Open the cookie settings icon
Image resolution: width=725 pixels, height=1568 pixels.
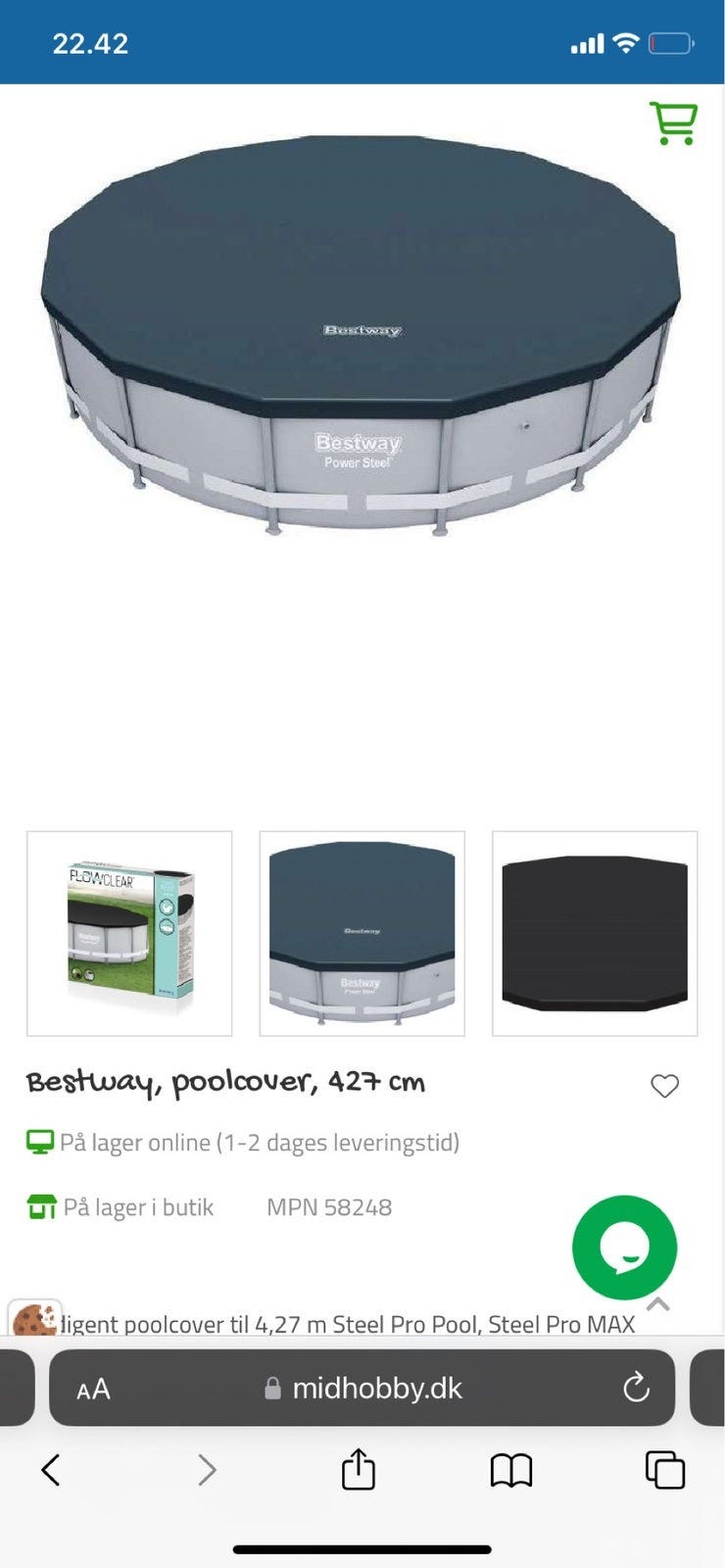coord(34,1319)
